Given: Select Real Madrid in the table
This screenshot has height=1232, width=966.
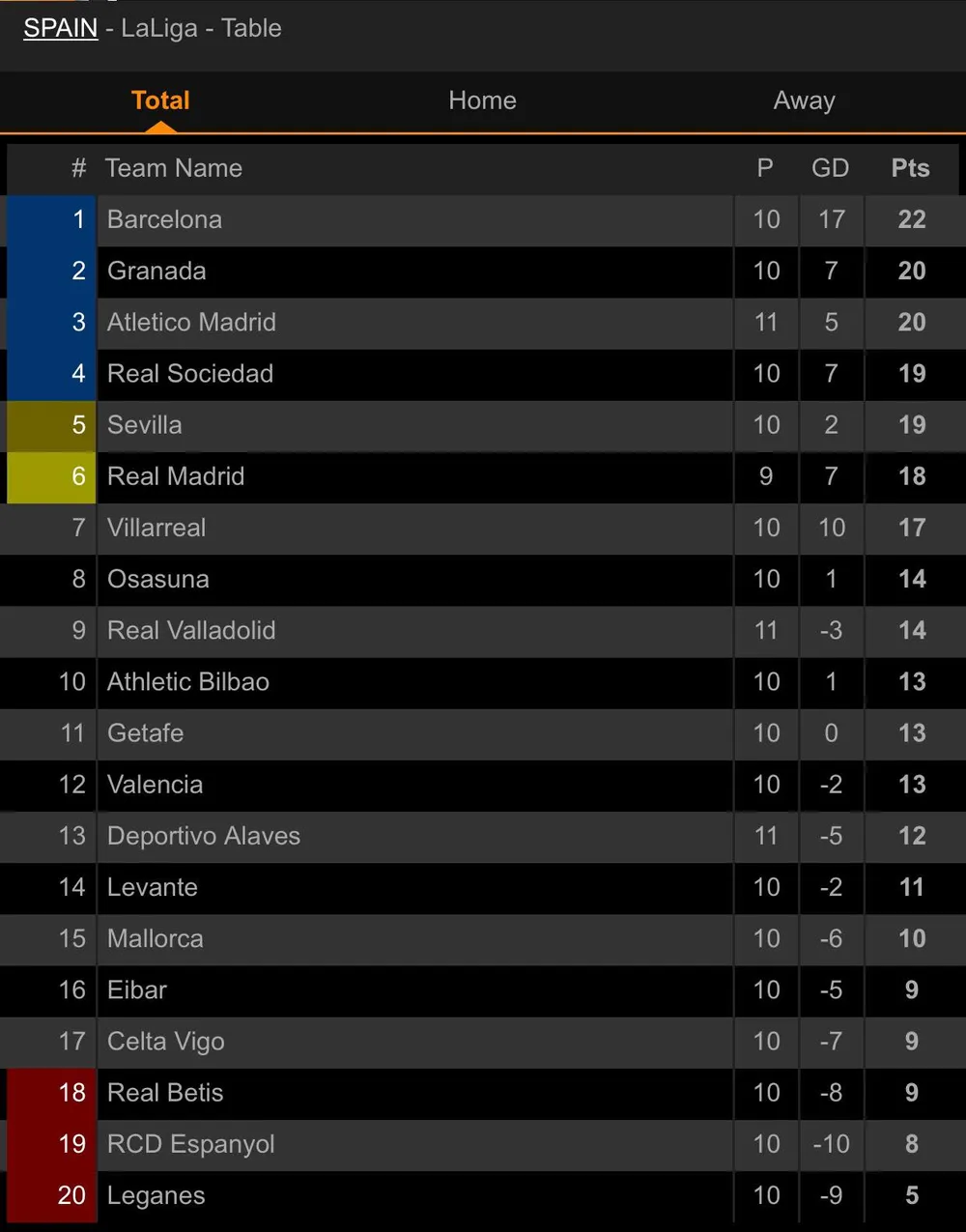Looking at the screenshot, I should coord(176,476).
